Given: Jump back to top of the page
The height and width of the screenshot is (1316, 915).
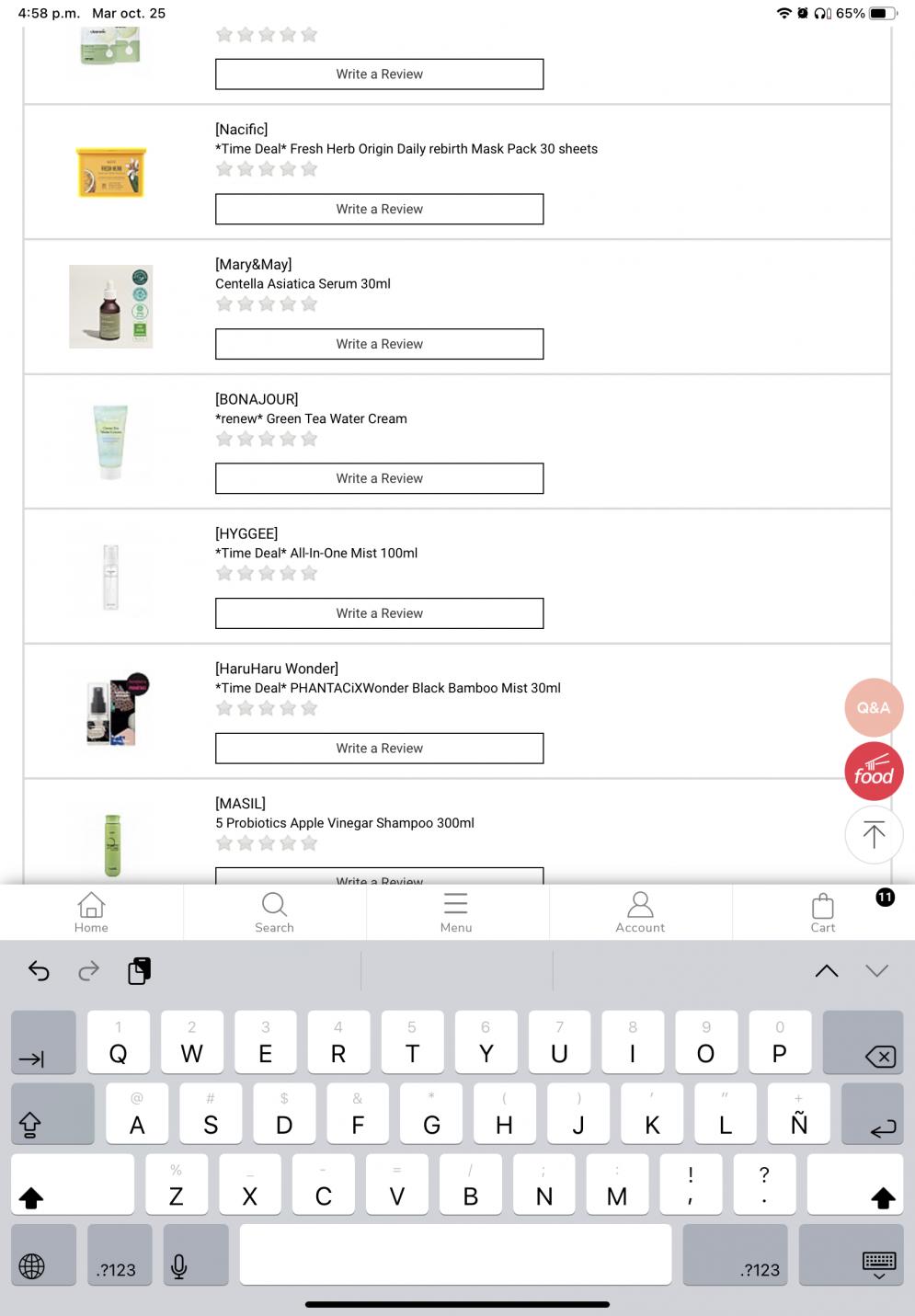Looking at the screenshot, I should tap(874, 834).
